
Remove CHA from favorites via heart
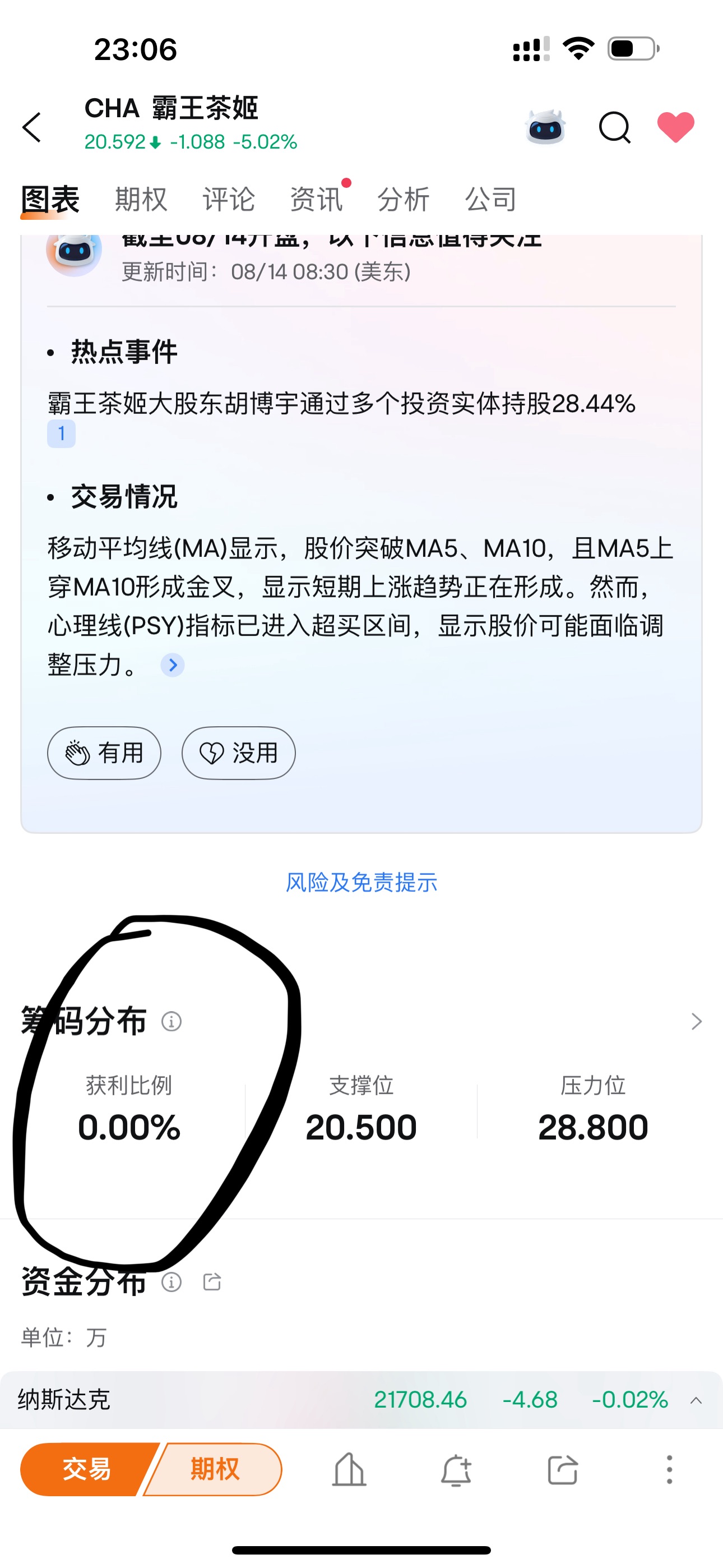[x=675, y=127]
